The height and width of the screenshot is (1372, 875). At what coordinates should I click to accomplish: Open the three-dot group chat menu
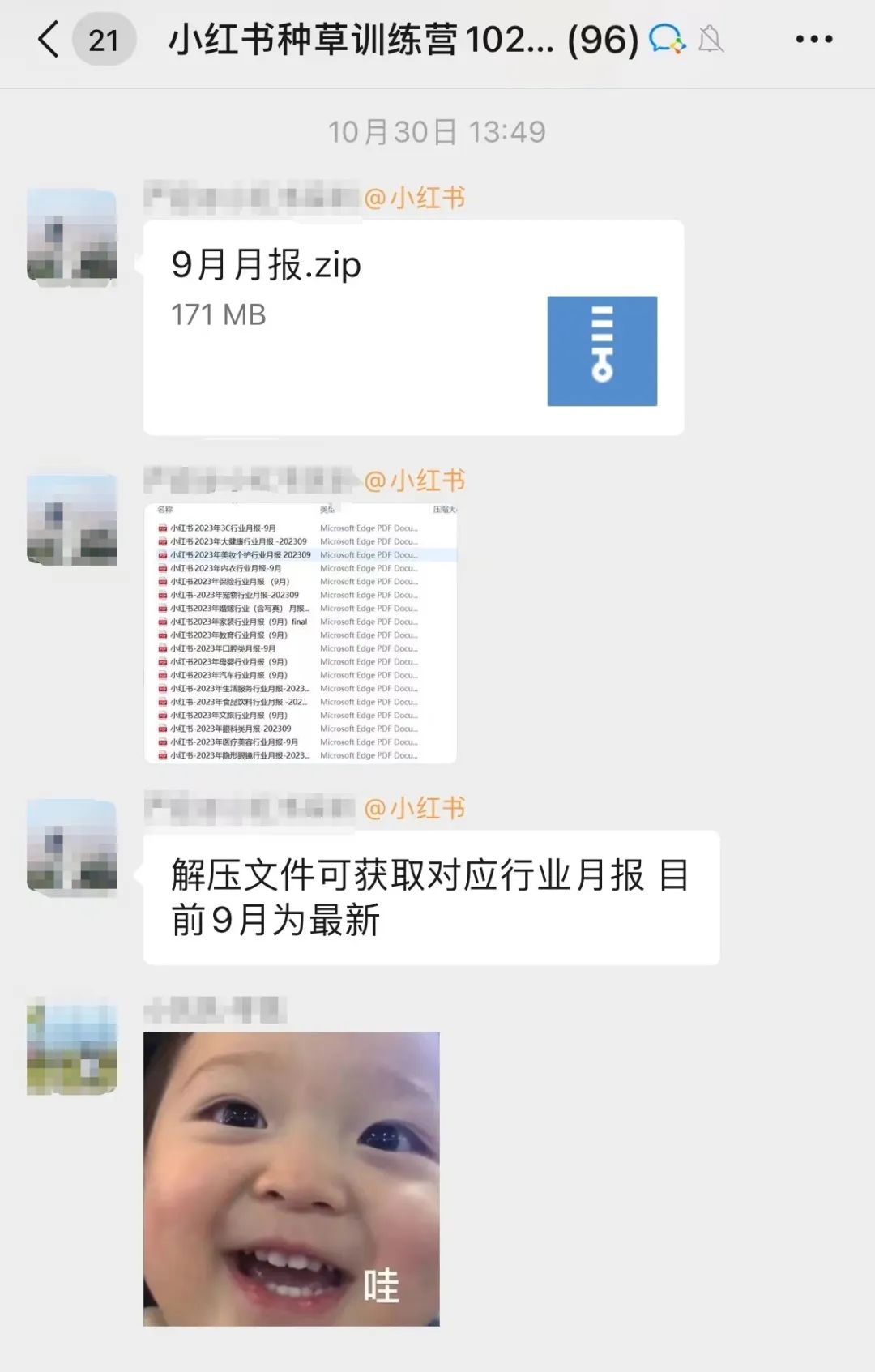(x=813, y=39)
